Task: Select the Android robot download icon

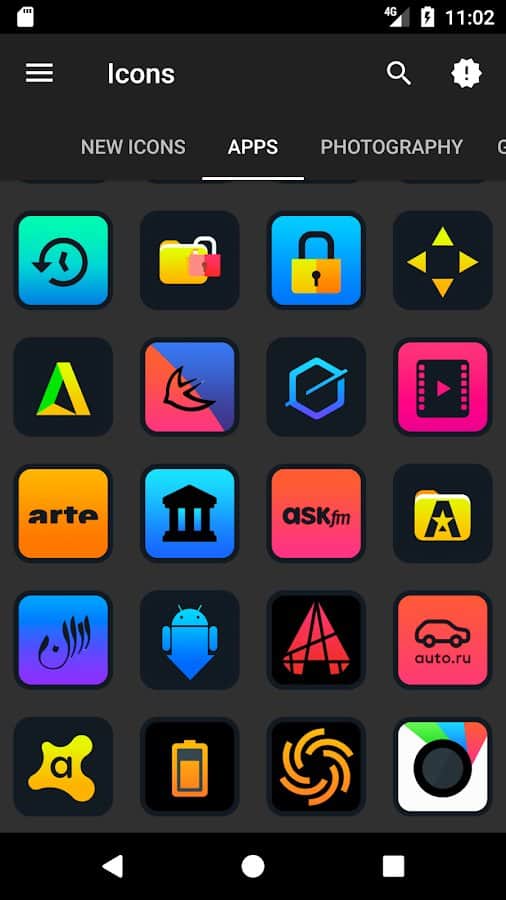Action: 190,640
